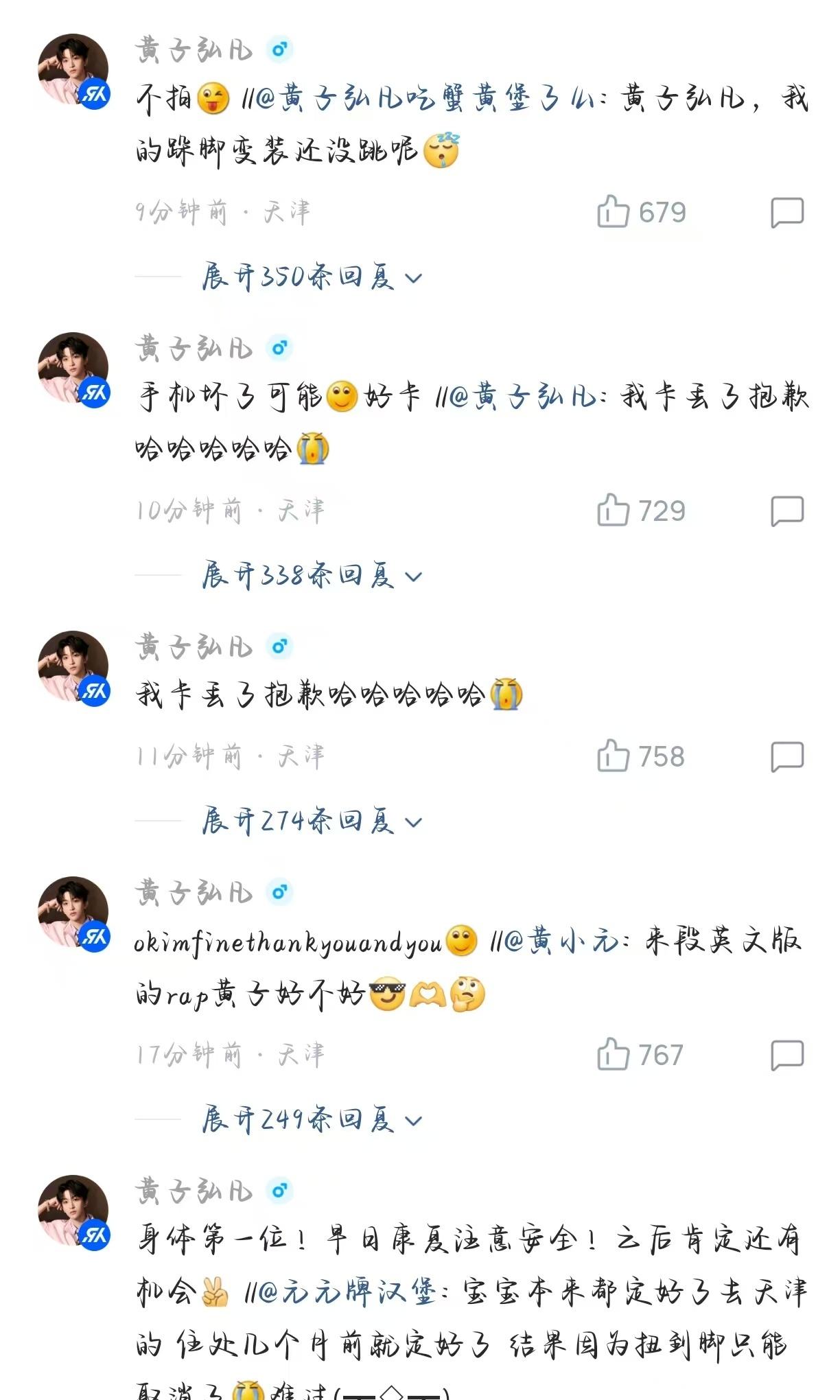
Task: Reply to the 手机坏了可能 comment
Action: (x=787, y=511)
